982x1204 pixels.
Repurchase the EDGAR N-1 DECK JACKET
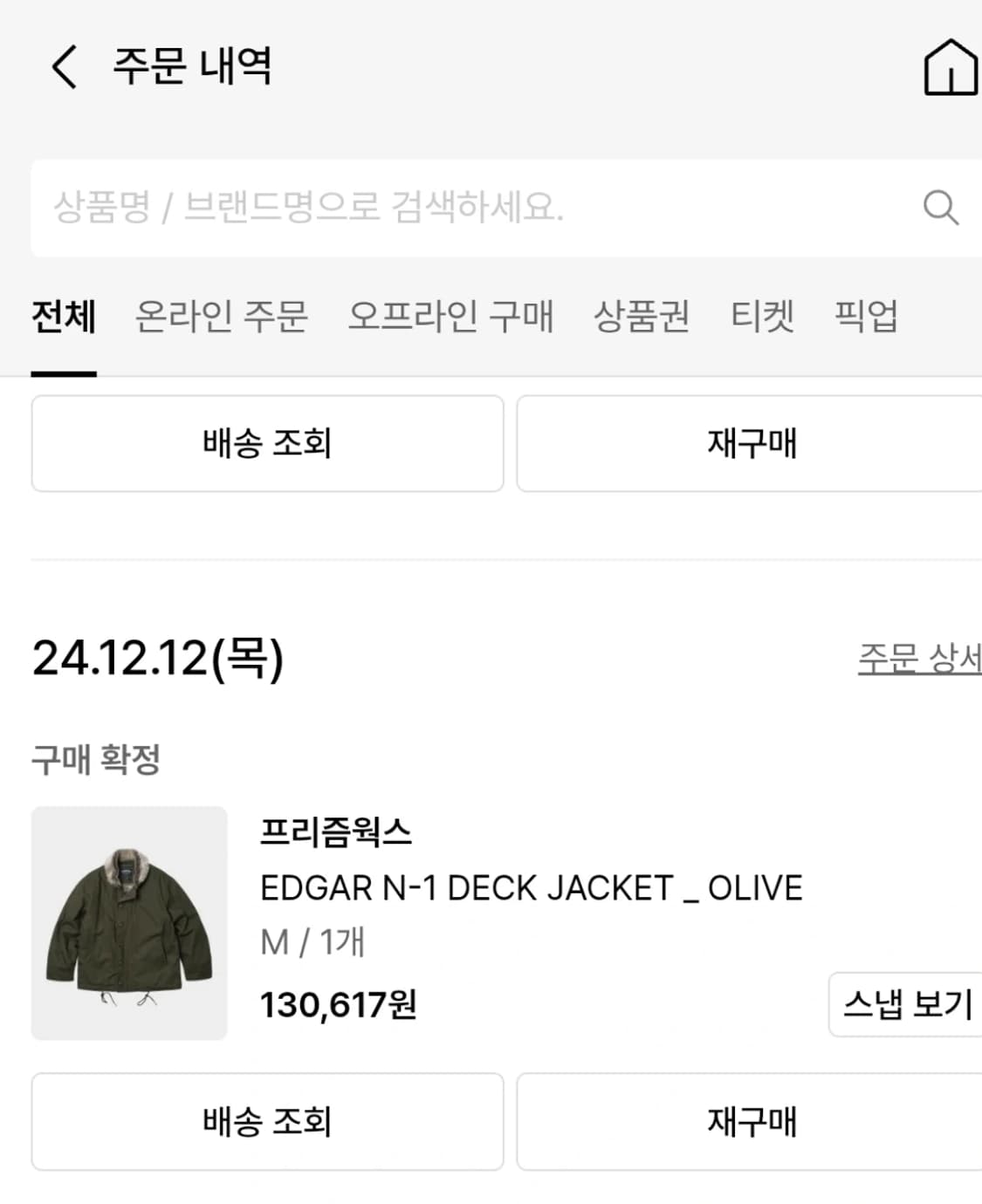tap(749, 1121)
